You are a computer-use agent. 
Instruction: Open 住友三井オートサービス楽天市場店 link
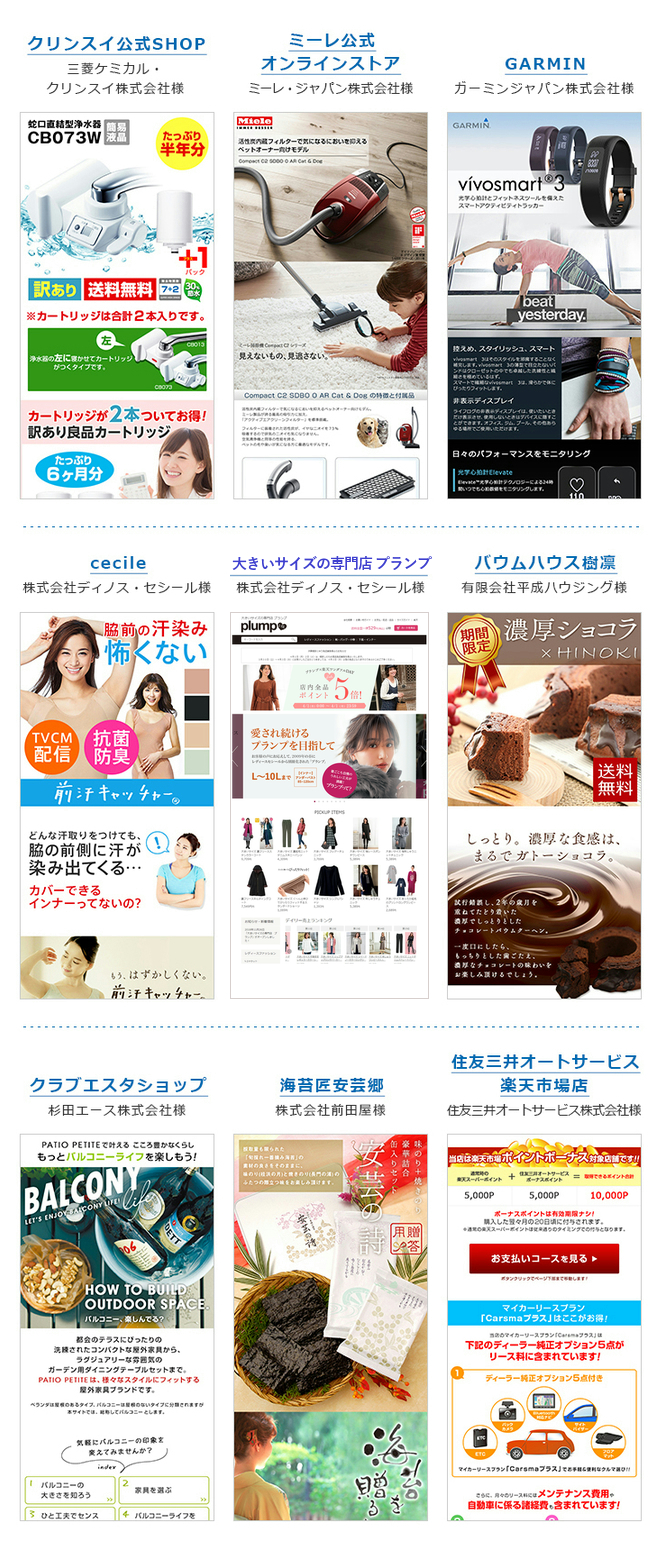click(x=544, y=1073)
